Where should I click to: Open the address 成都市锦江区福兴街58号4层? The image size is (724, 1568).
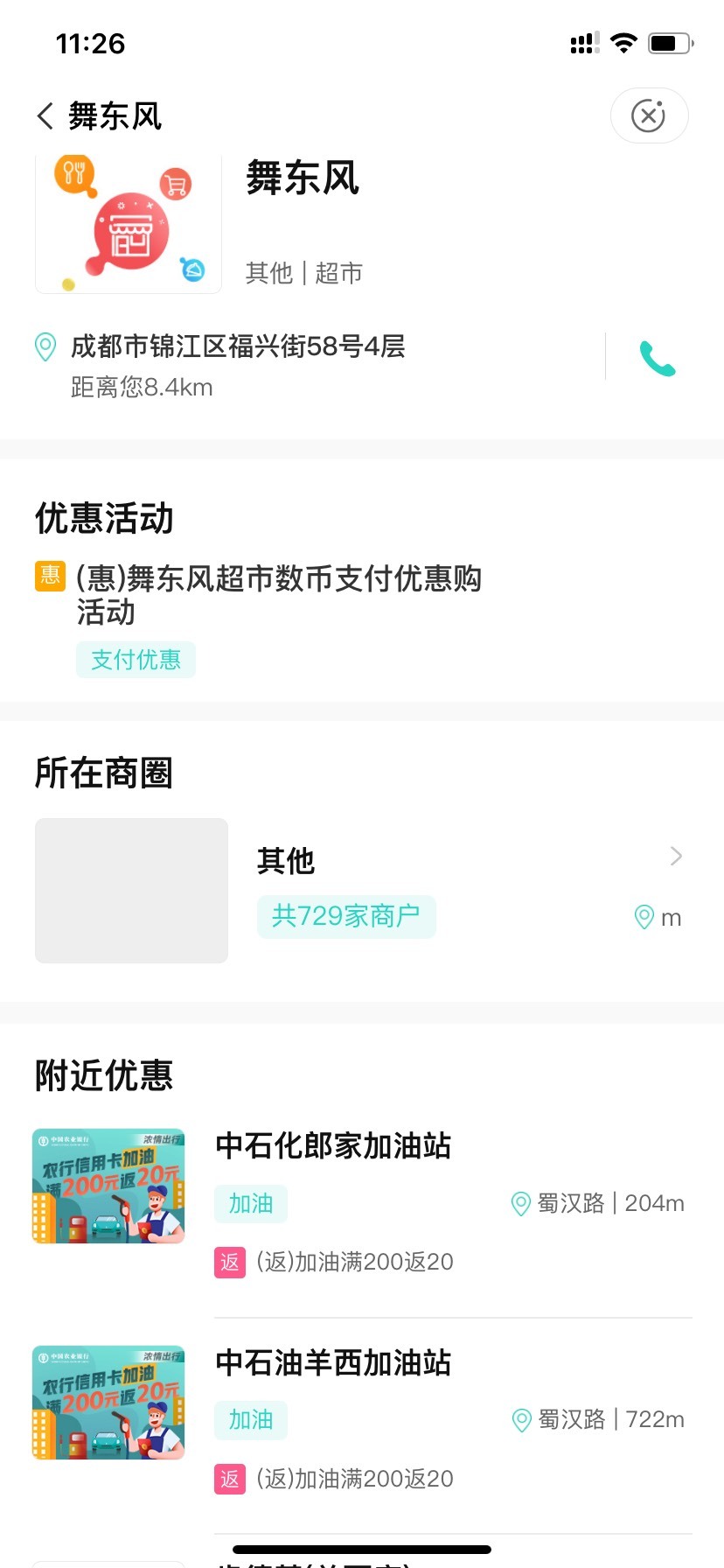[x=238, y=346]
